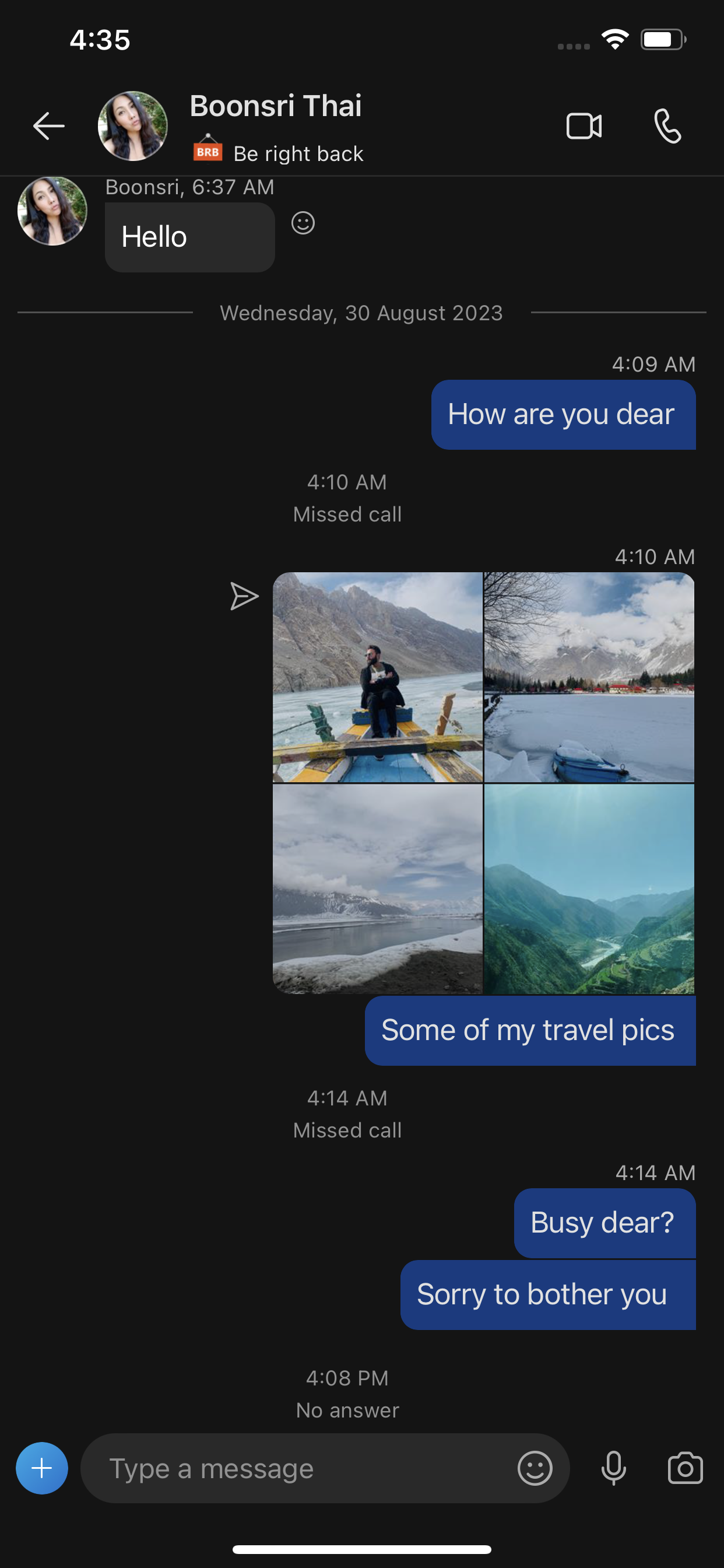The height and width of the screenshot is (1568, 724).
Task: Open the photo of man sitting on boat
Action: (x=377, y=677)
